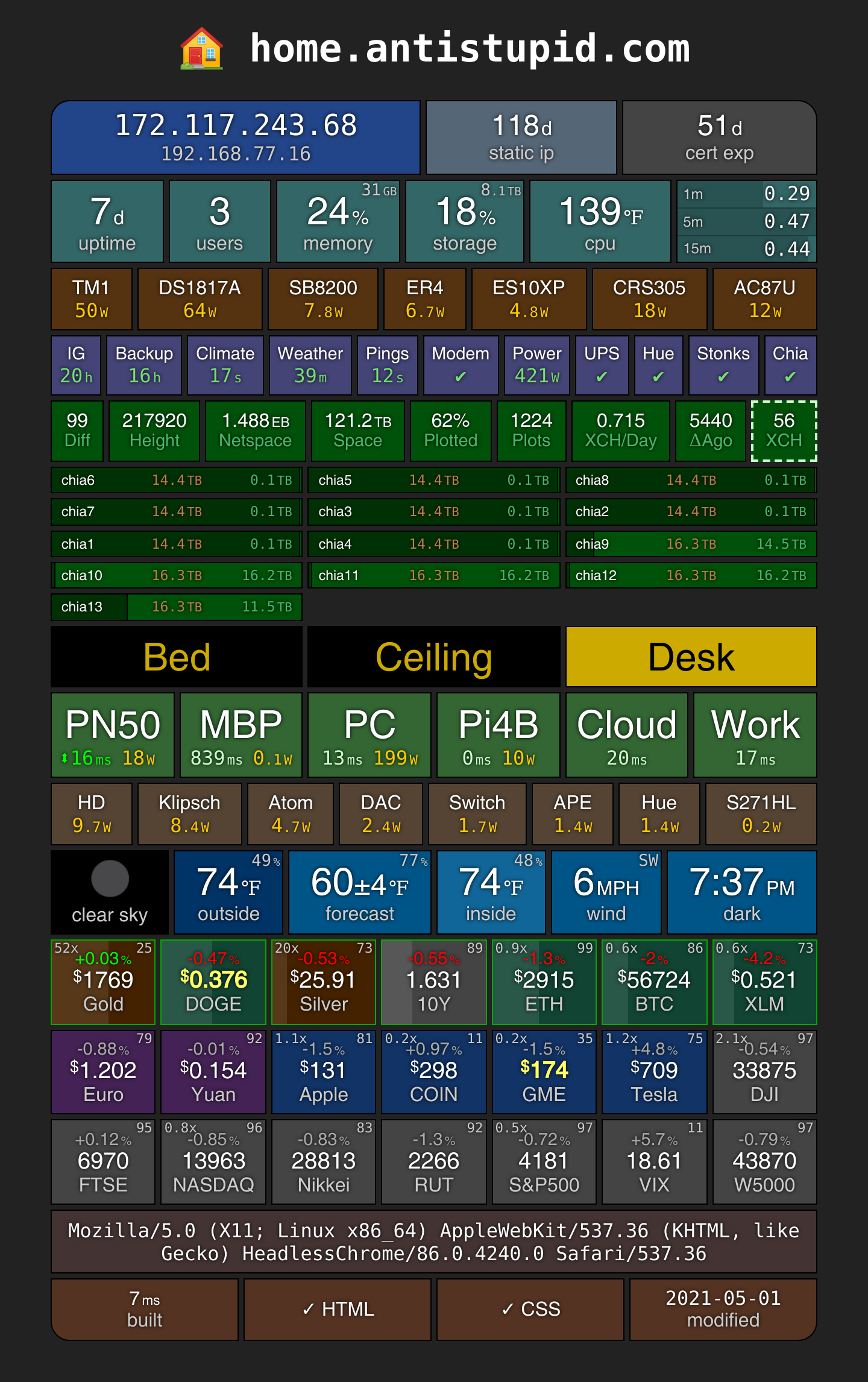Open the PN50 machine tile

(x=113, y=735)
